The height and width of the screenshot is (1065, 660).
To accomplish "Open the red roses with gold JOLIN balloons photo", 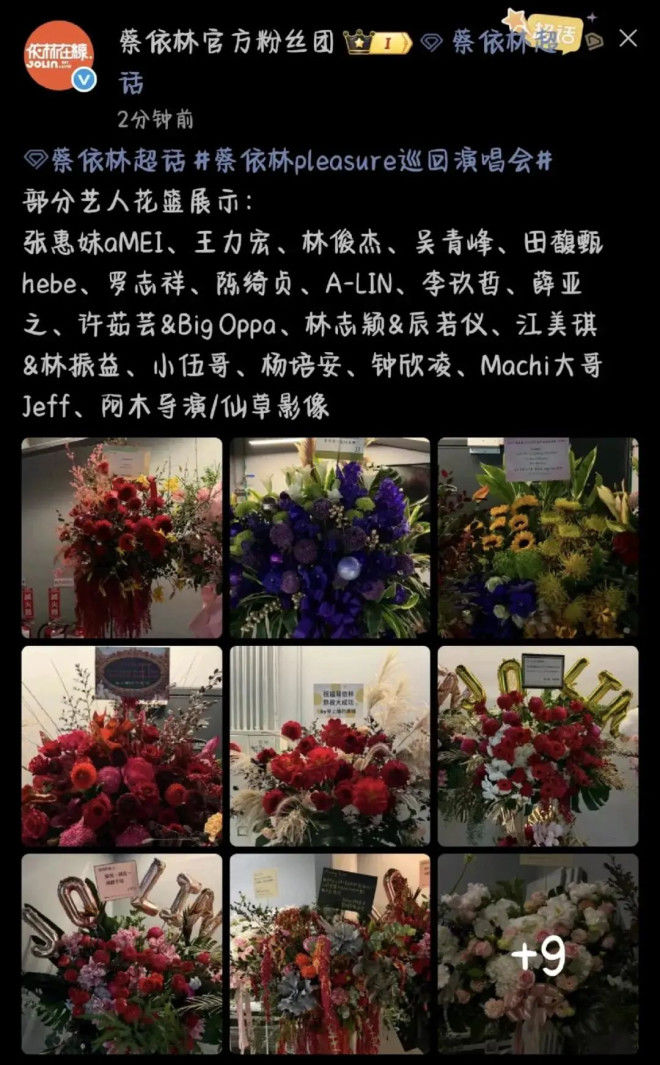I will point(537,746).
